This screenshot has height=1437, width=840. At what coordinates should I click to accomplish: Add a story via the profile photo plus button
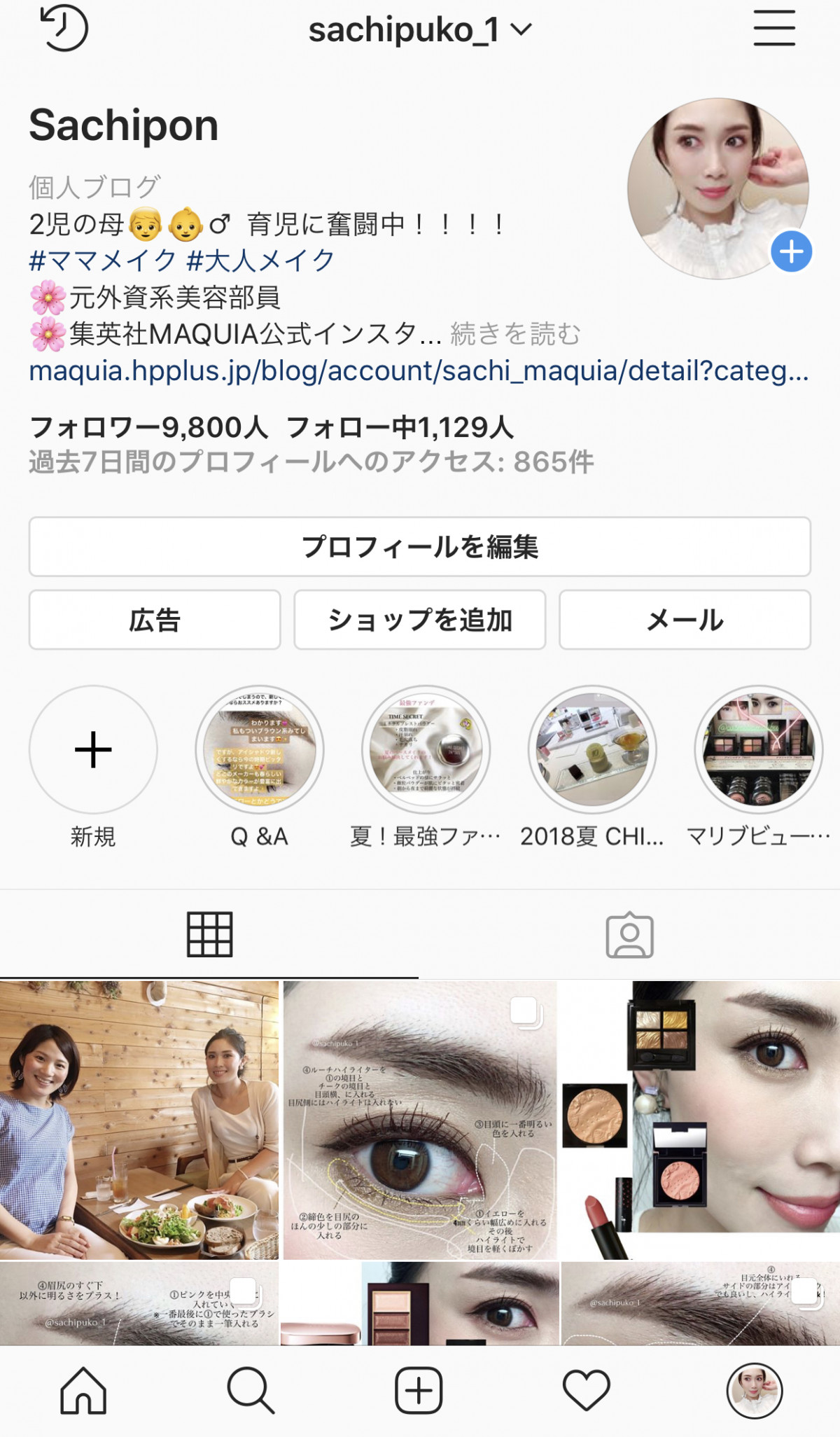pos(791,251)
